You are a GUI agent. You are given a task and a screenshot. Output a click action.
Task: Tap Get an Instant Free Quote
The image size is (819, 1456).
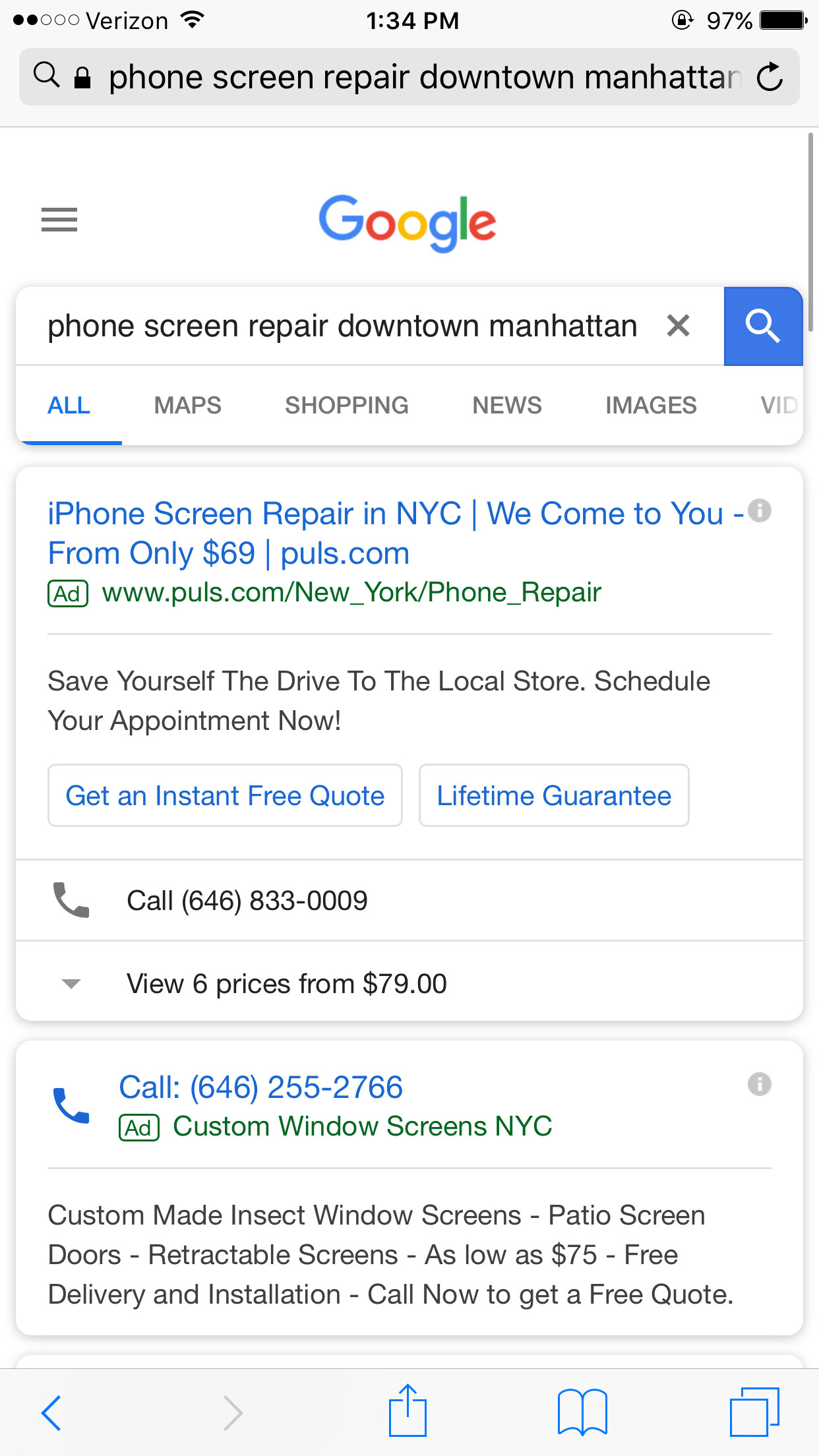pyautogui.click(x=225, y=795)
